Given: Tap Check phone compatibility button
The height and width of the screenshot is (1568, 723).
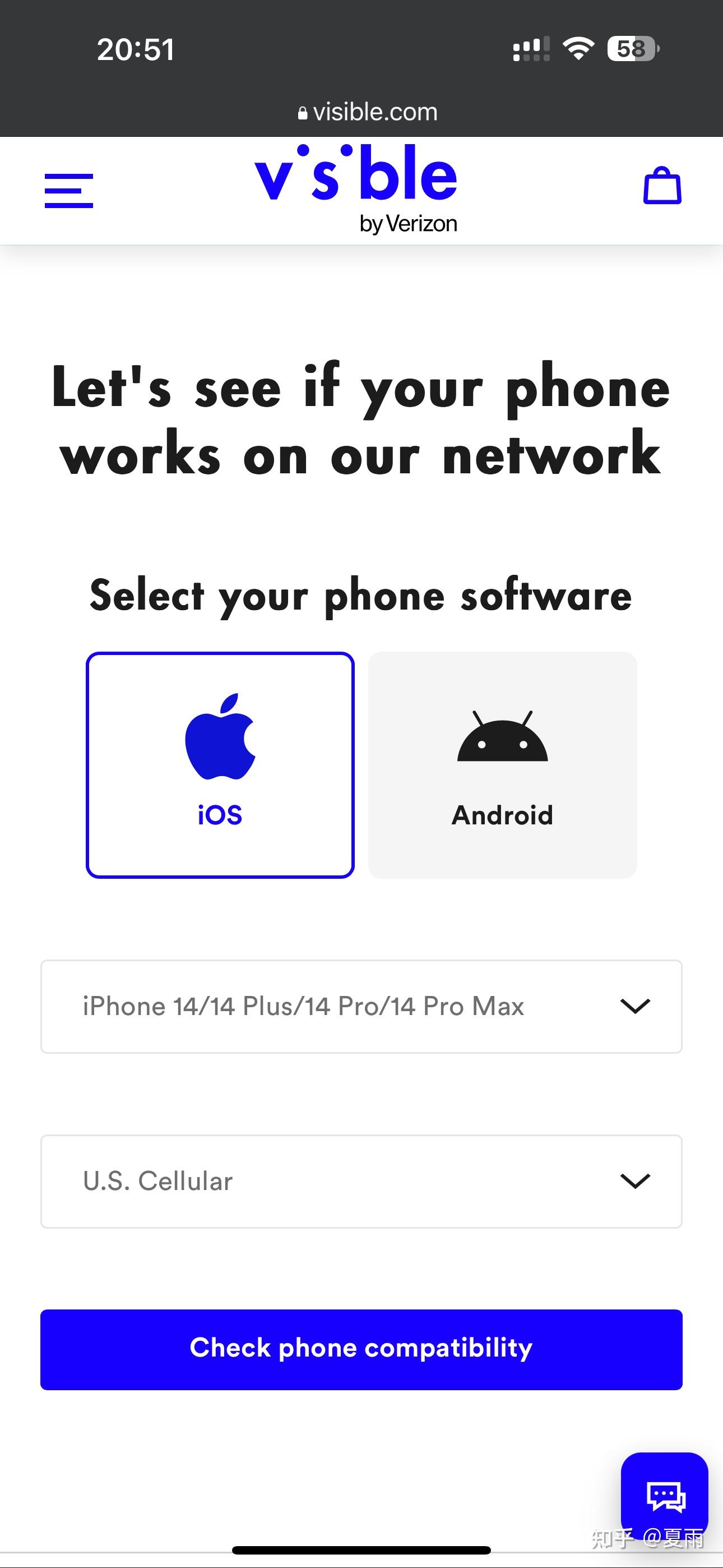Looking at the screenshot, I should click(361, 1349).
